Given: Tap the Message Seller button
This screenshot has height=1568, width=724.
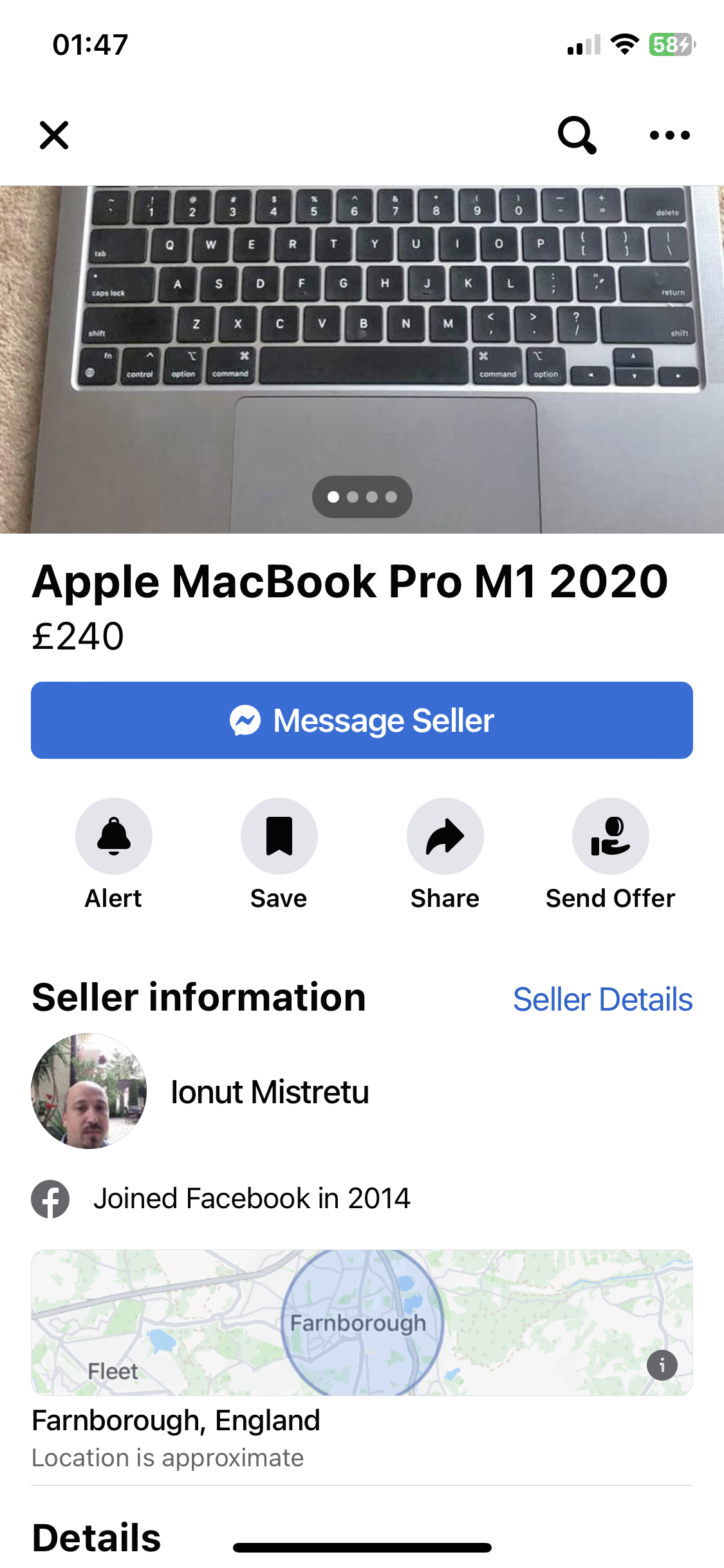Looking at the screenshot, I should 362,720.
